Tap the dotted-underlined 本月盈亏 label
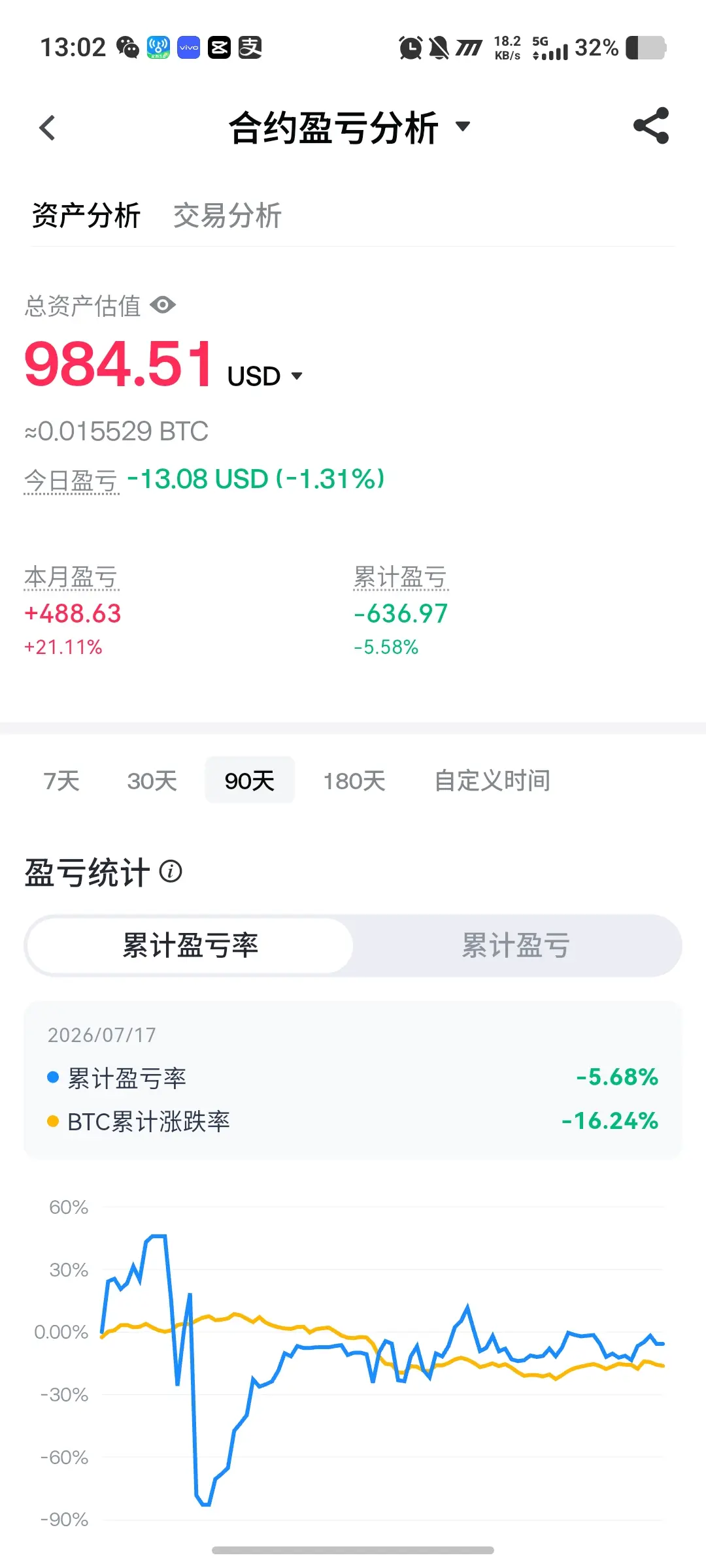Screen dimensions: 706x1568 tap(71, 578)
